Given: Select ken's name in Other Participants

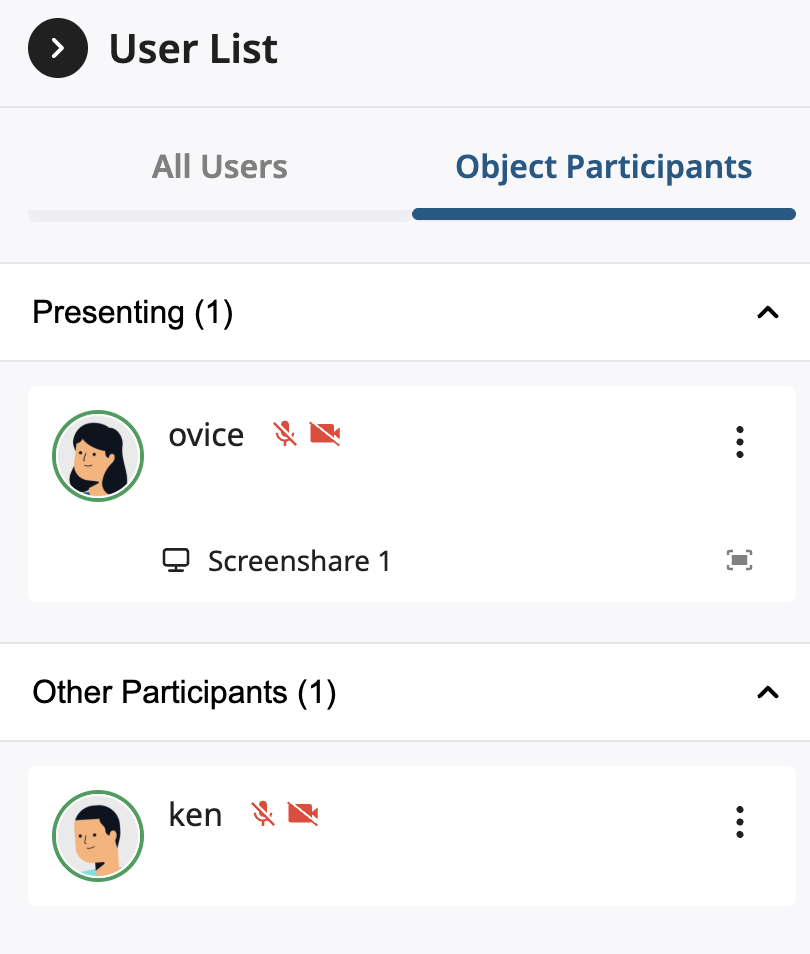Looking at the screenshot, I should 194,814.
